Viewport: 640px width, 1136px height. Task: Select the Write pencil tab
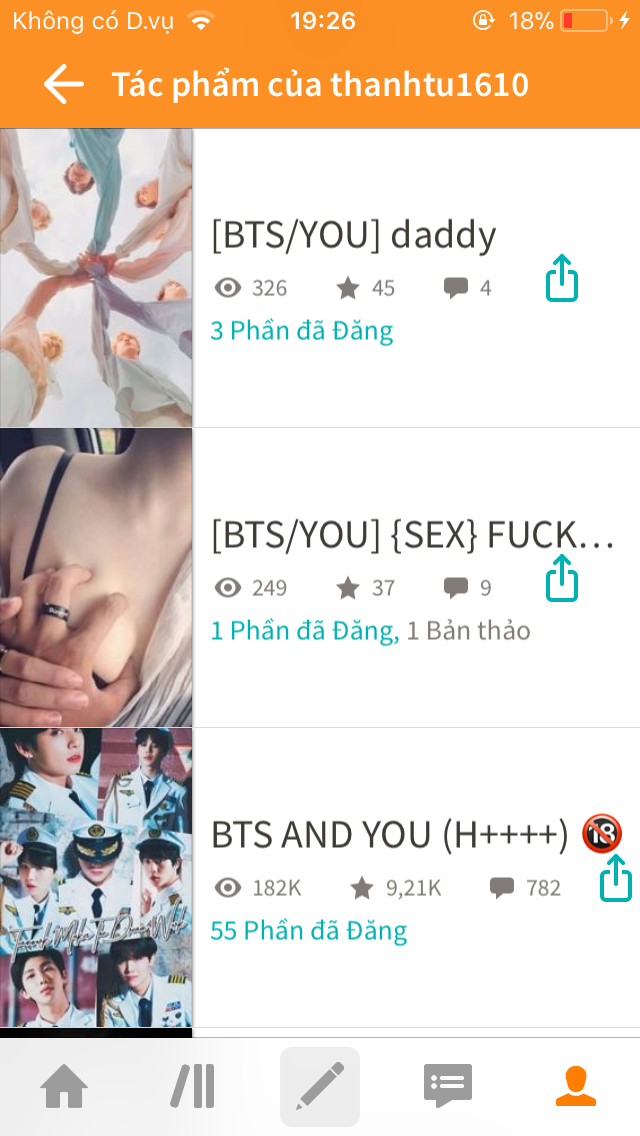pyautogui.click(x=320, y=1086)
